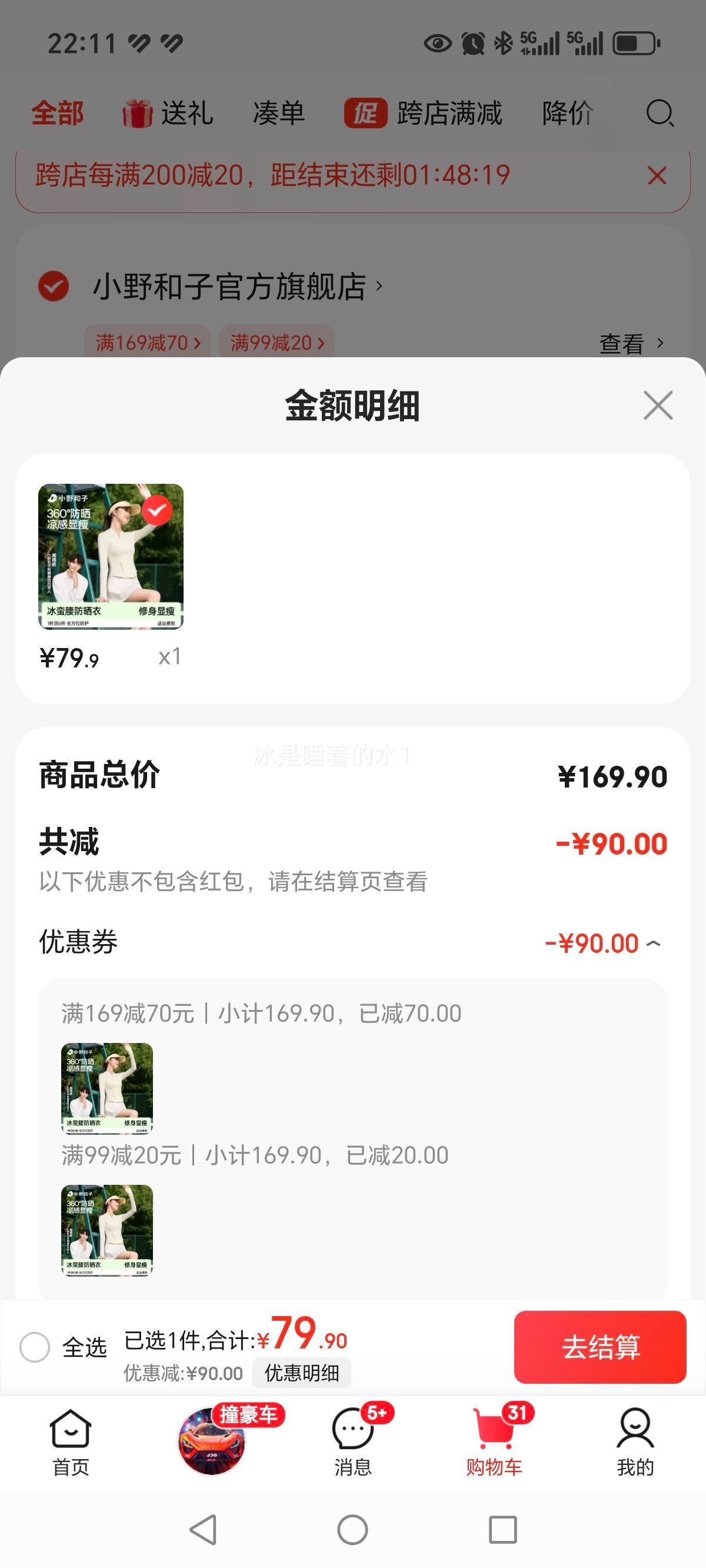Screen dimensions: 706x1568
Task: Open 小野和子官方旗舰店 store page
Action: [237, 286]
